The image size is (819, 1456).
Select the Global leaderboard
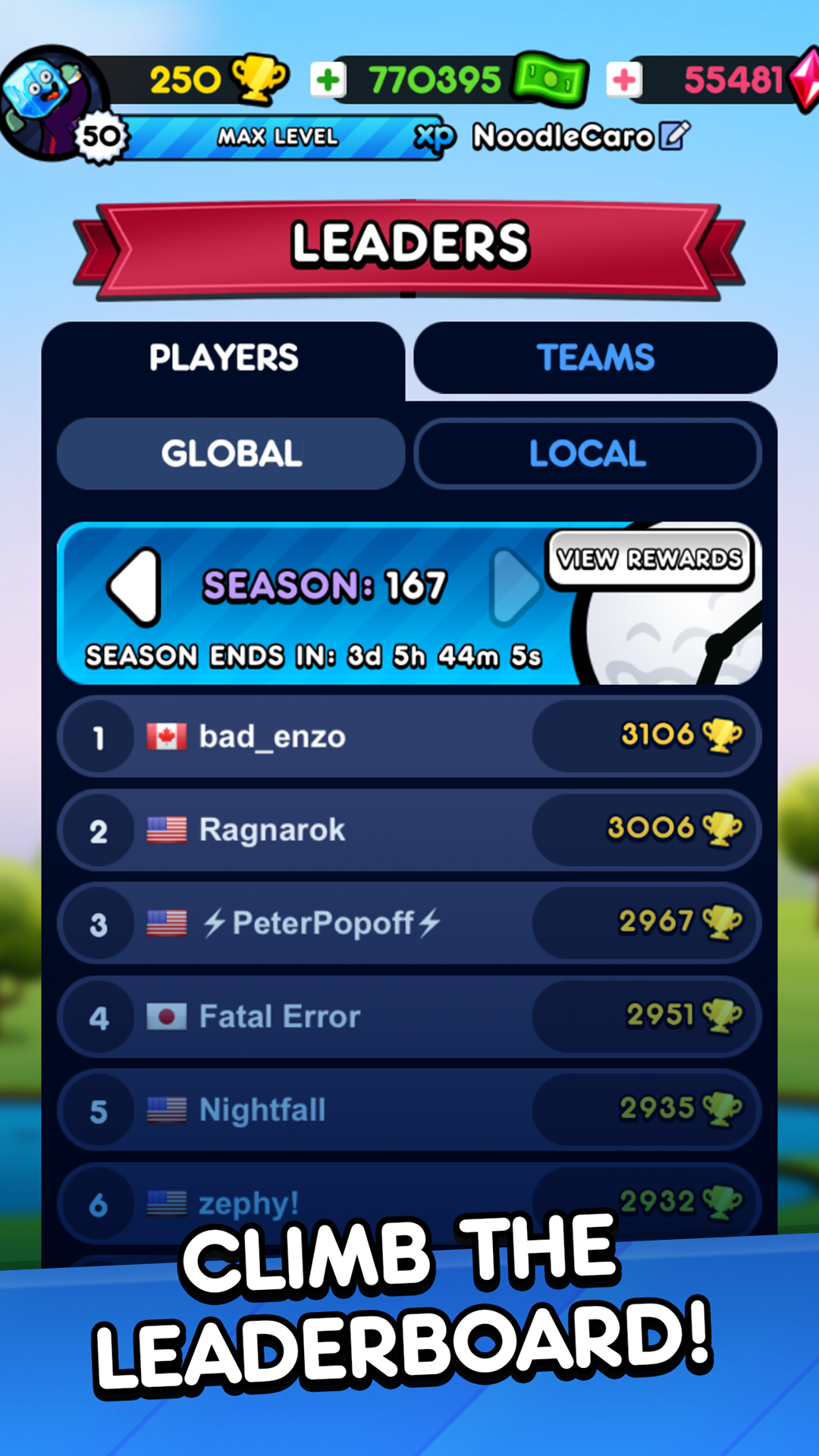pyautogui.click(x=231, y=453)
